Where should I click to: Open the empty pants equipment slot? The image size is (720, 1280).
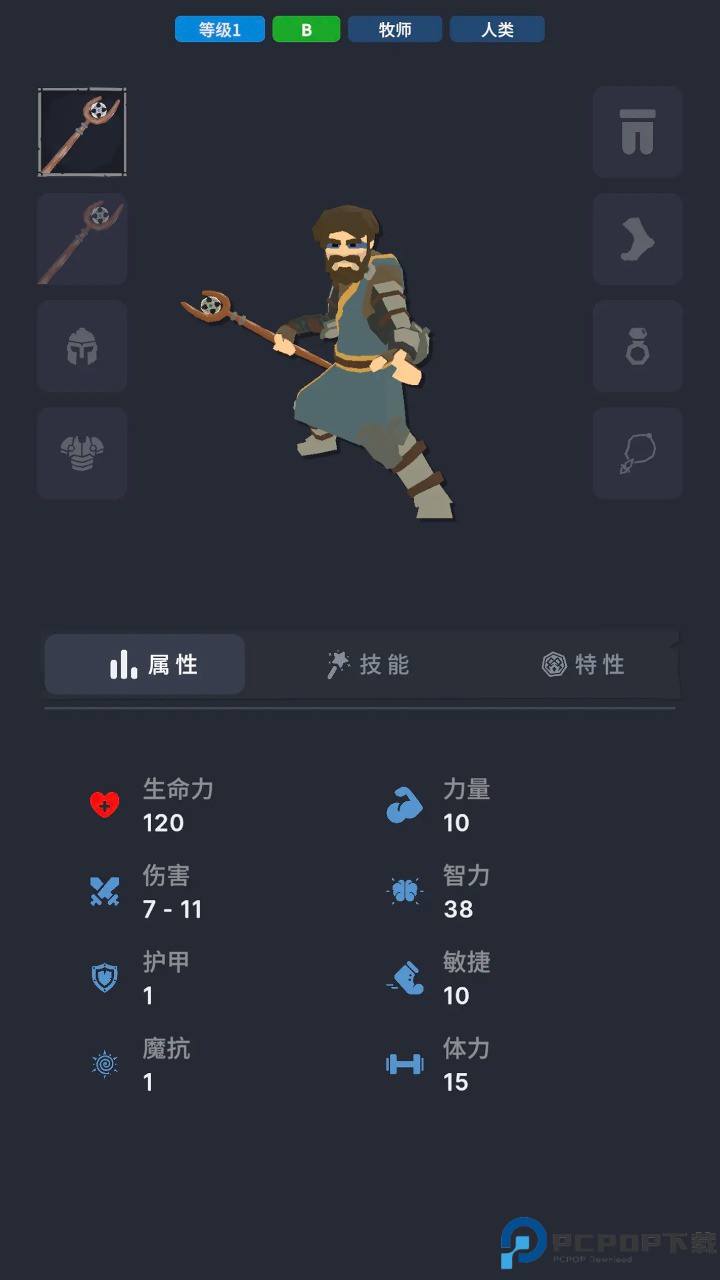point(637,132)
